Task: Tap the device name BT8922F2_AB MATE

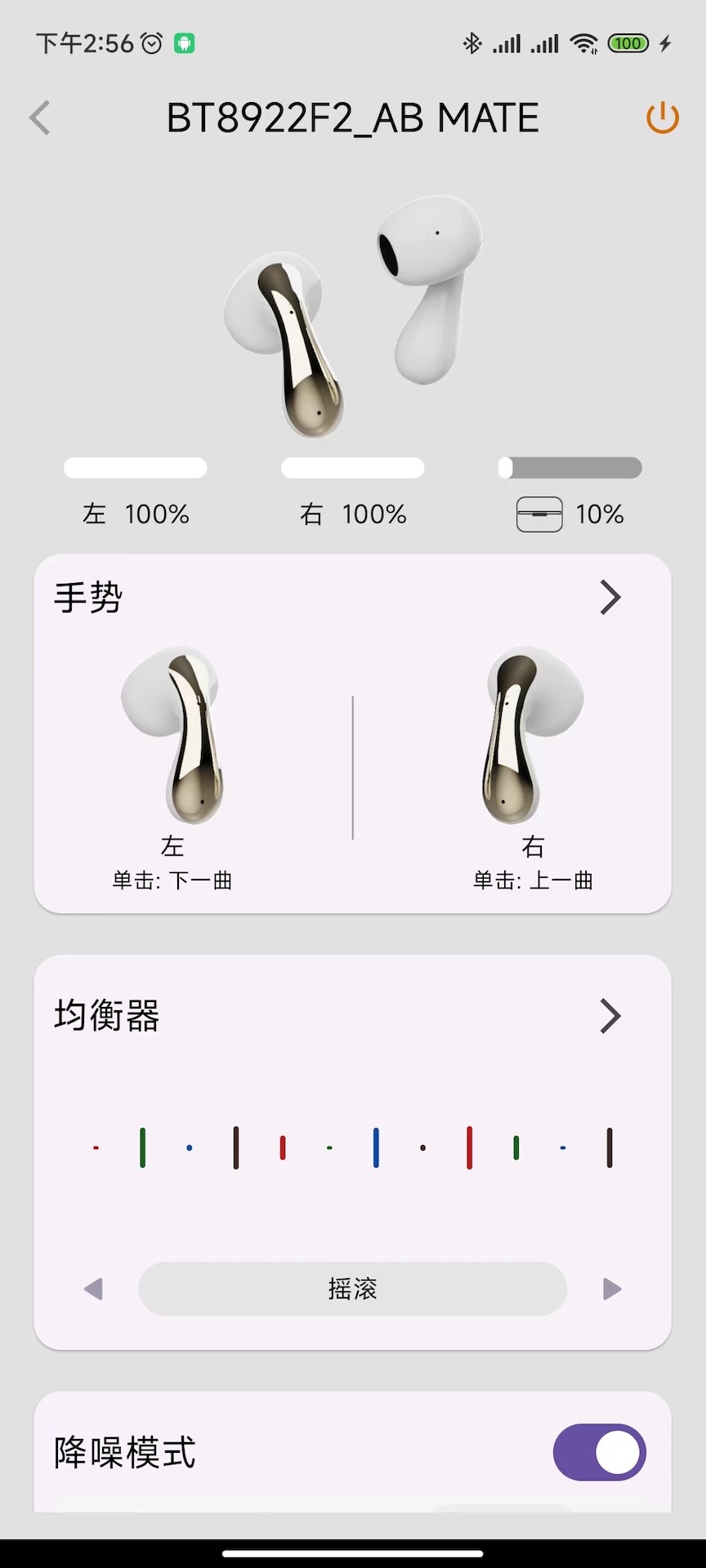Action: pyautogui.click(x=352, y=117)
